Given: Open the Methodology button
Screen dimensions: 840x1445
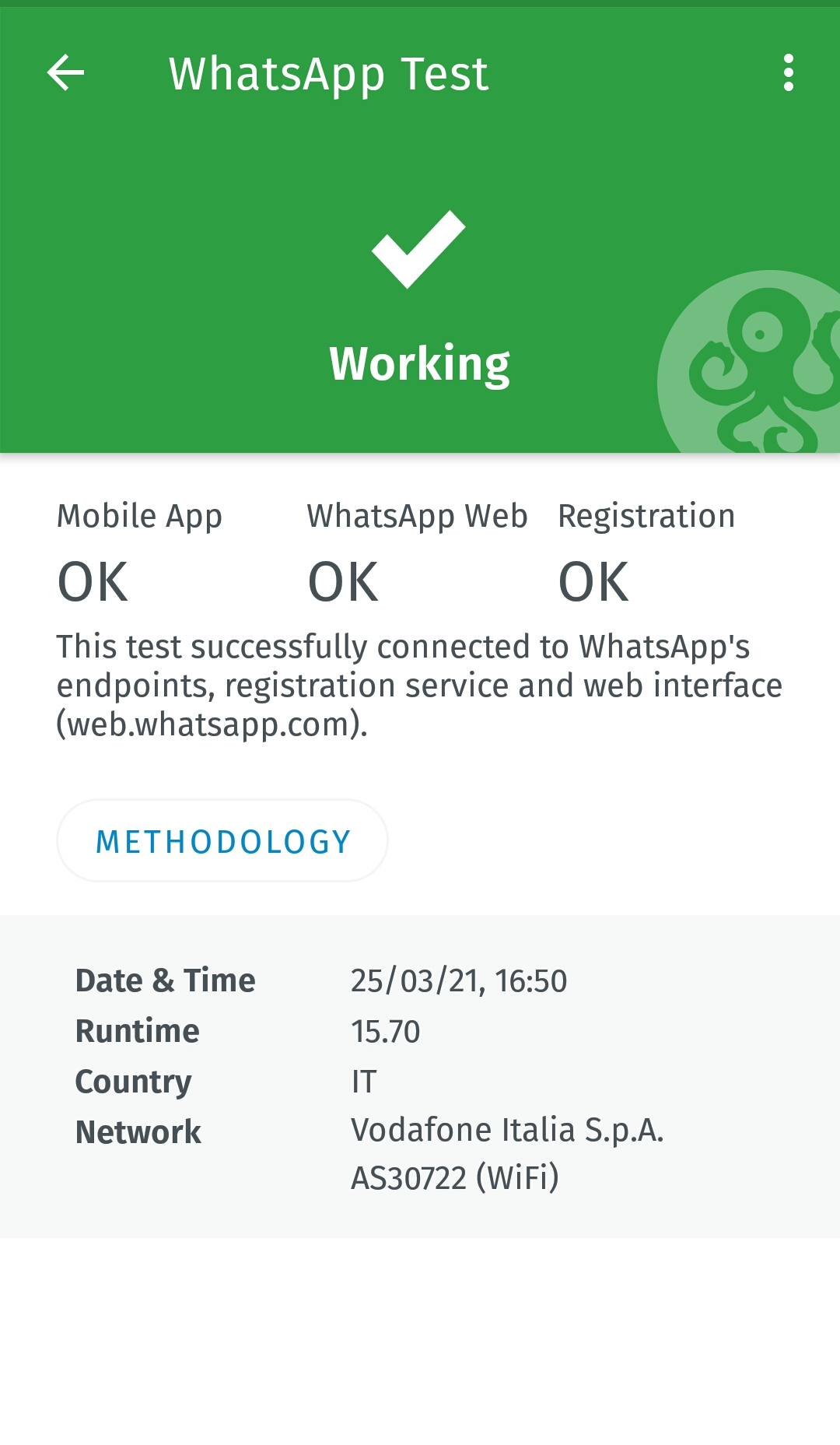Looking at the screenshot, I should click(222, 841).
